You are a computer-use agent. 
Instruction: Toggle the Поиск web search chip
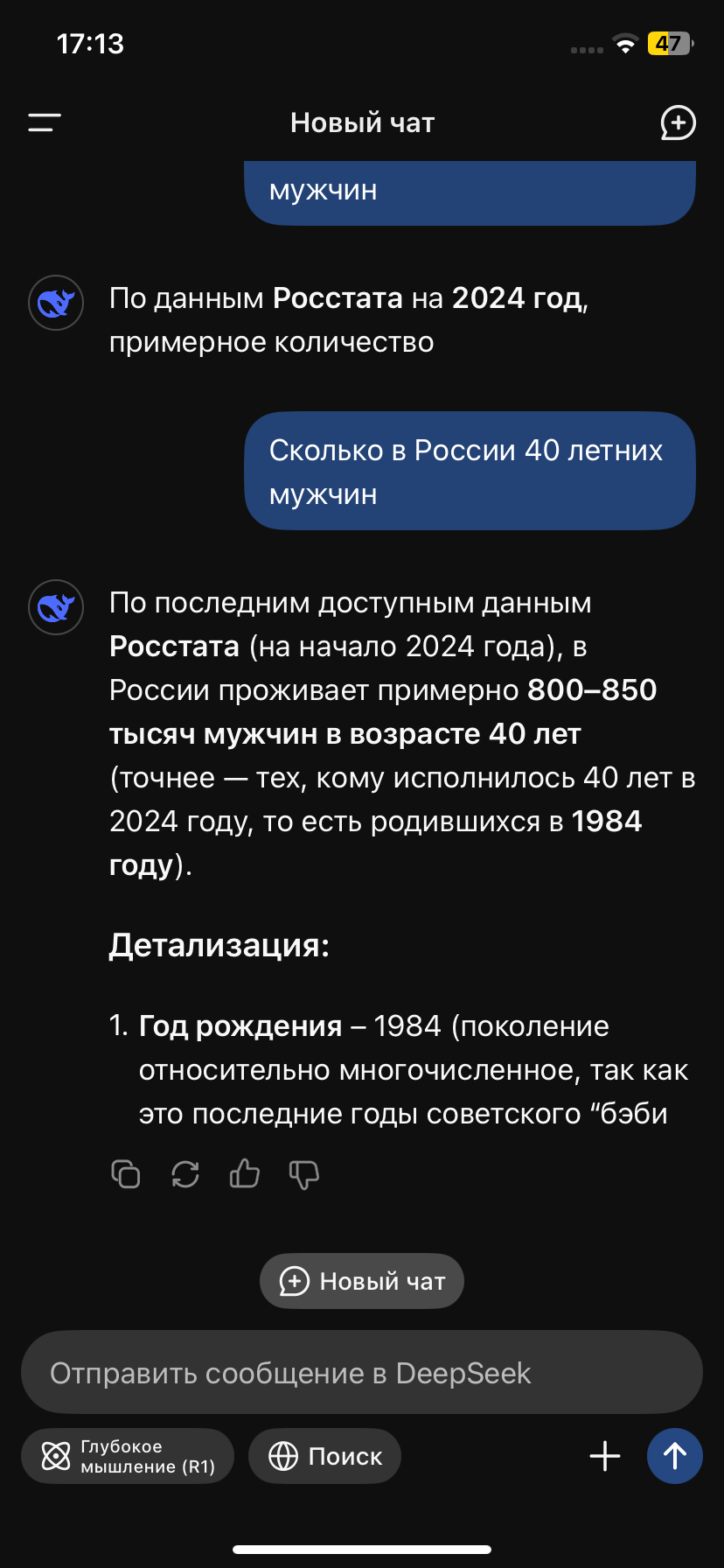[x=324, y=1456]
